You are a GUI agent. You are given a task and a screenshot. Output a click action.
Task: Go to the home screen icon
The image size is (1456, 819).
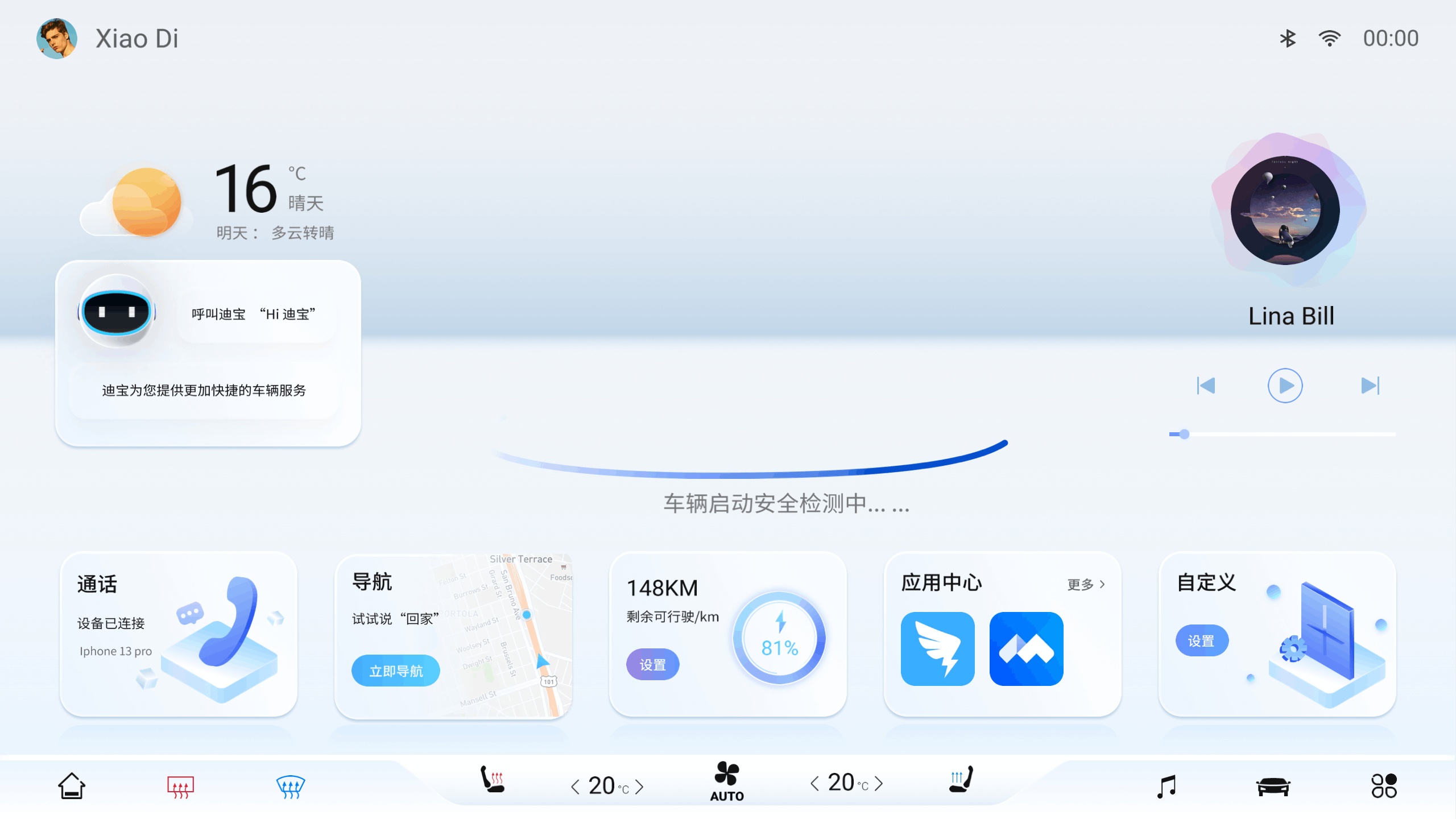(72, 786)
